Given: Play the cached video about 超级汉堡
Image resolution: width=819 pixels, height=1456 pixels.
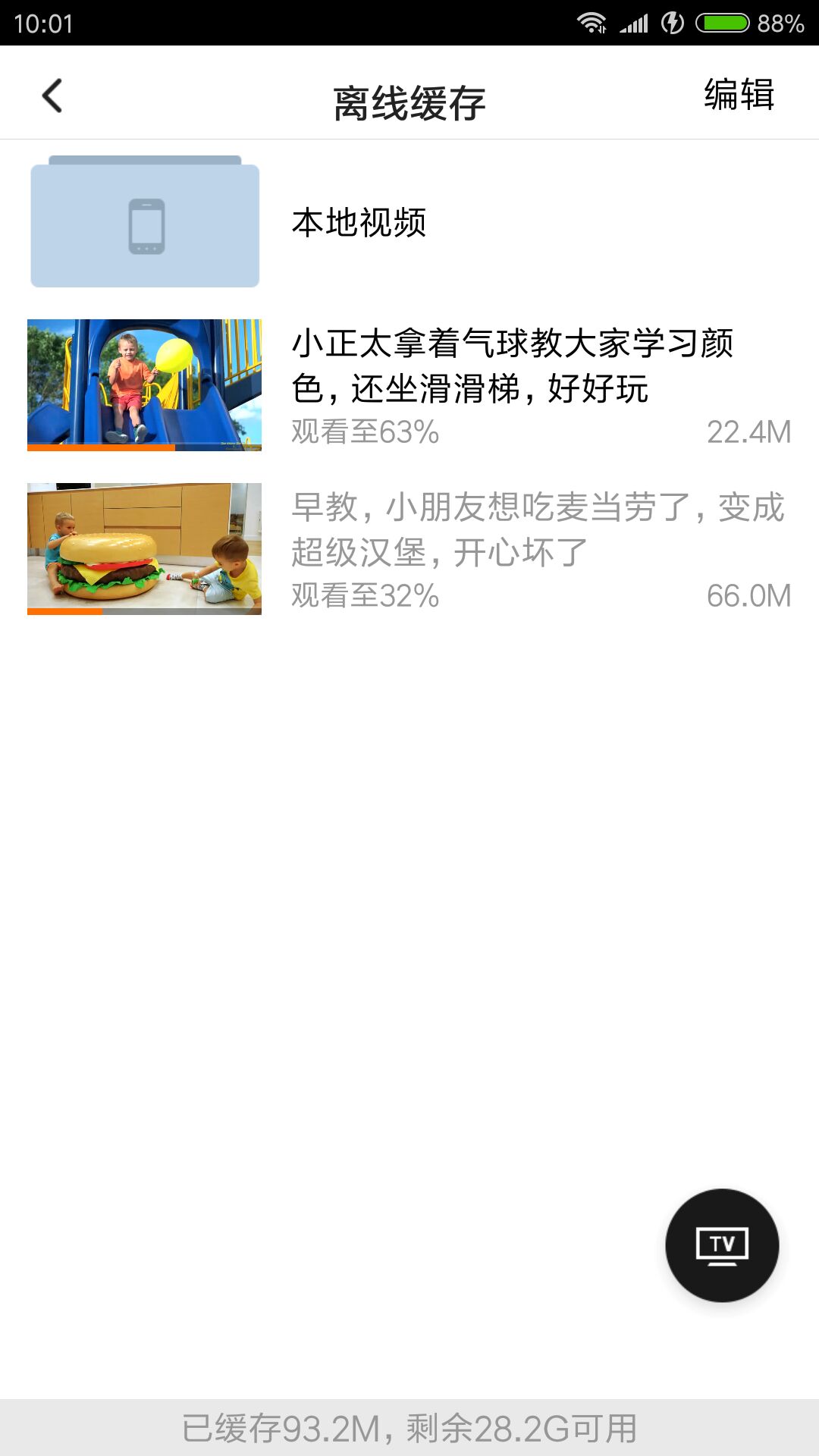Looking at the screenshot, I should (409, 549).
